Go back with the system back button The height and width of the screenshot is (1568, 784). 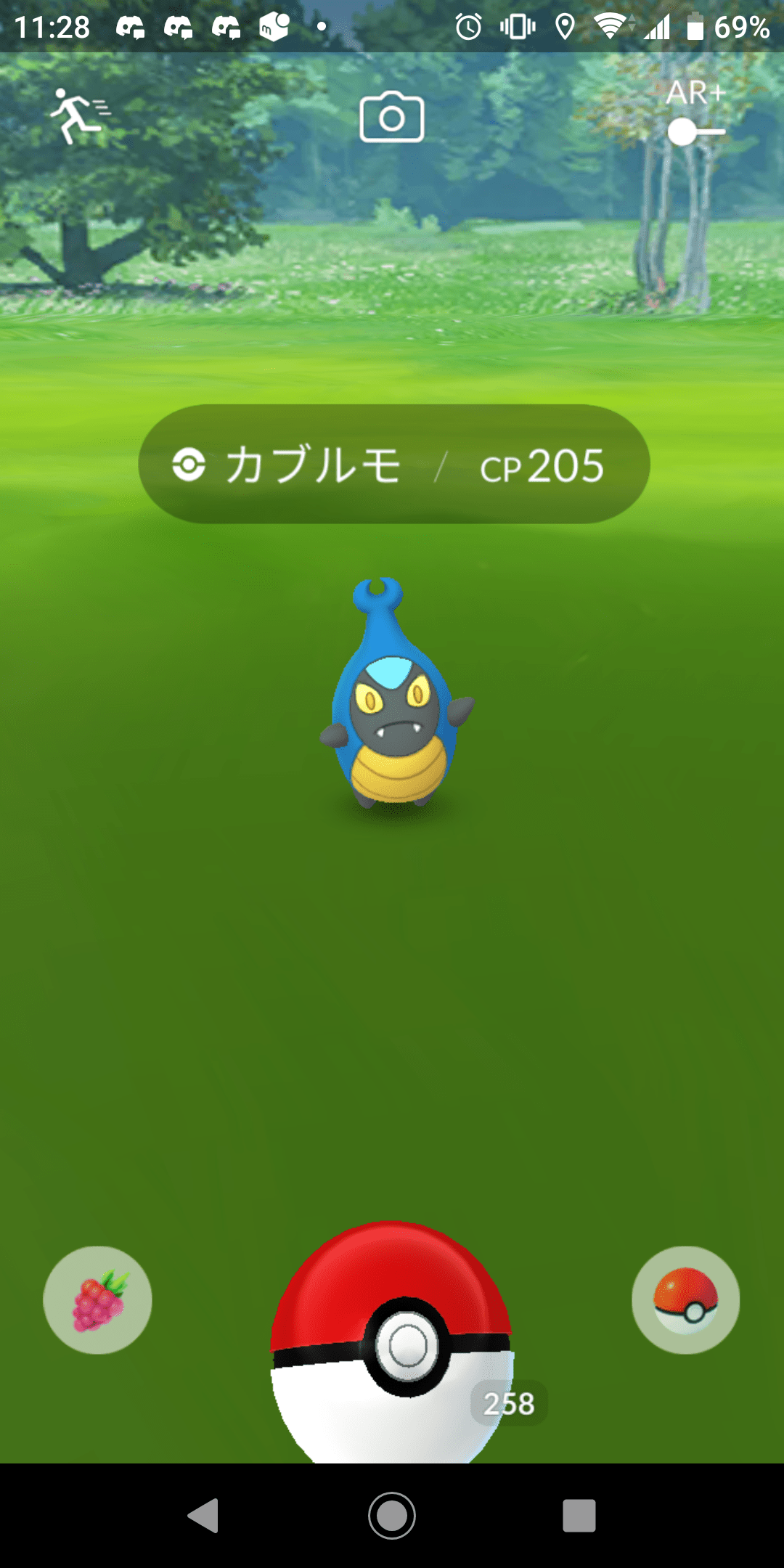[204, 1516]
